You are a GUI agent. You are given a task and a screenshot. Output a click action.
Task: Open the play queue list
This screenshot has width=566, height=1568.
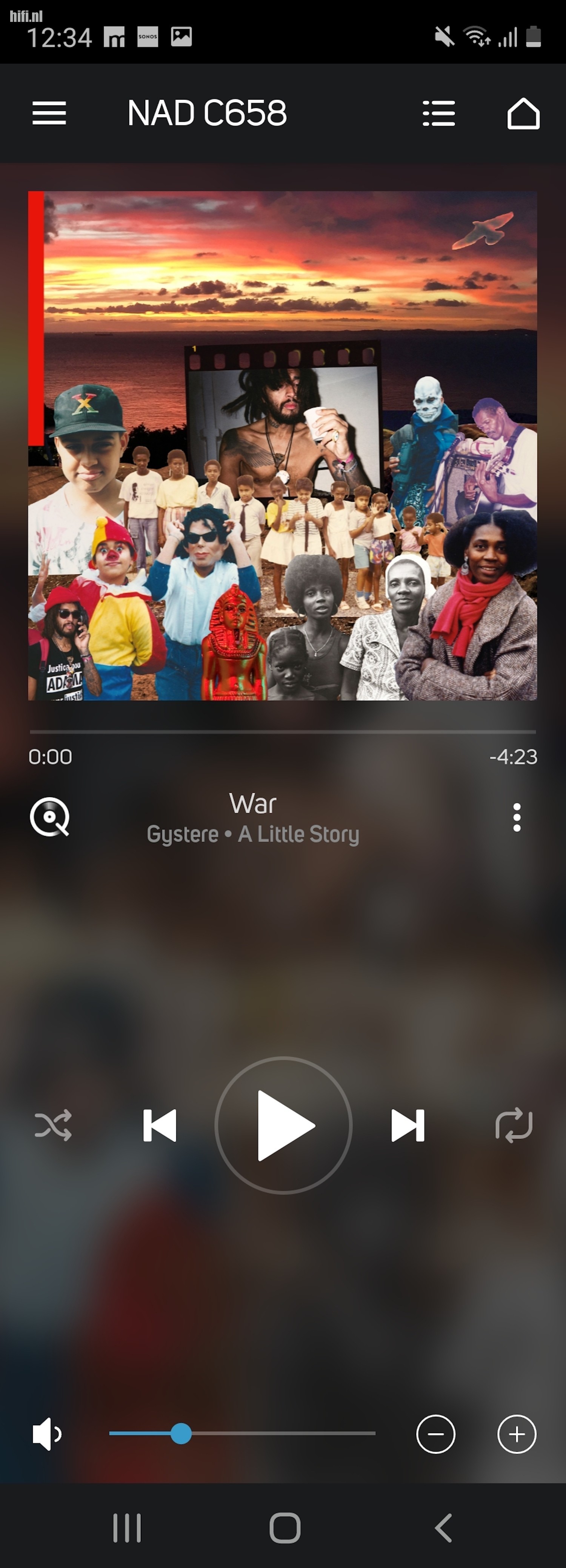click(x=439, y=113)
